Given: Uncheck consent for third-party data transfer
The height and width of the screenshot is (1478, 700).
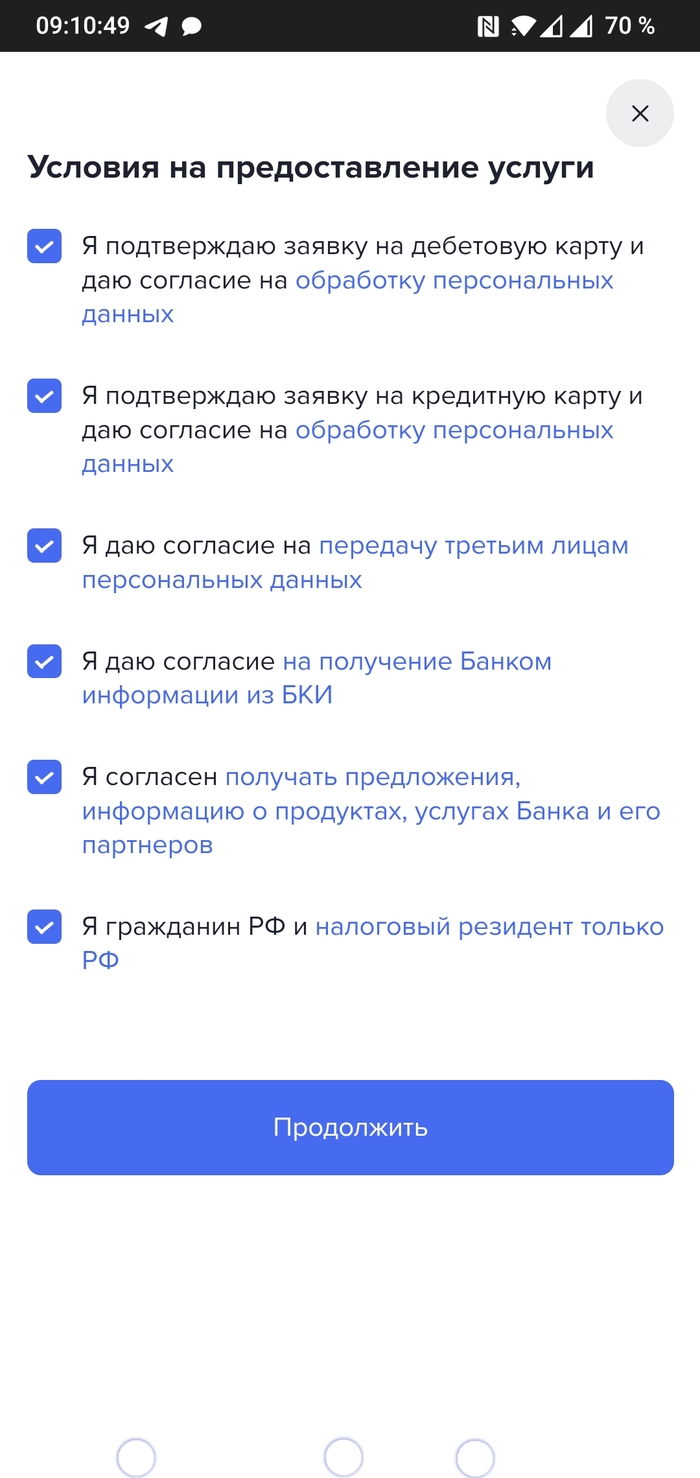Looking at the screenshot, I should point(44,546).
